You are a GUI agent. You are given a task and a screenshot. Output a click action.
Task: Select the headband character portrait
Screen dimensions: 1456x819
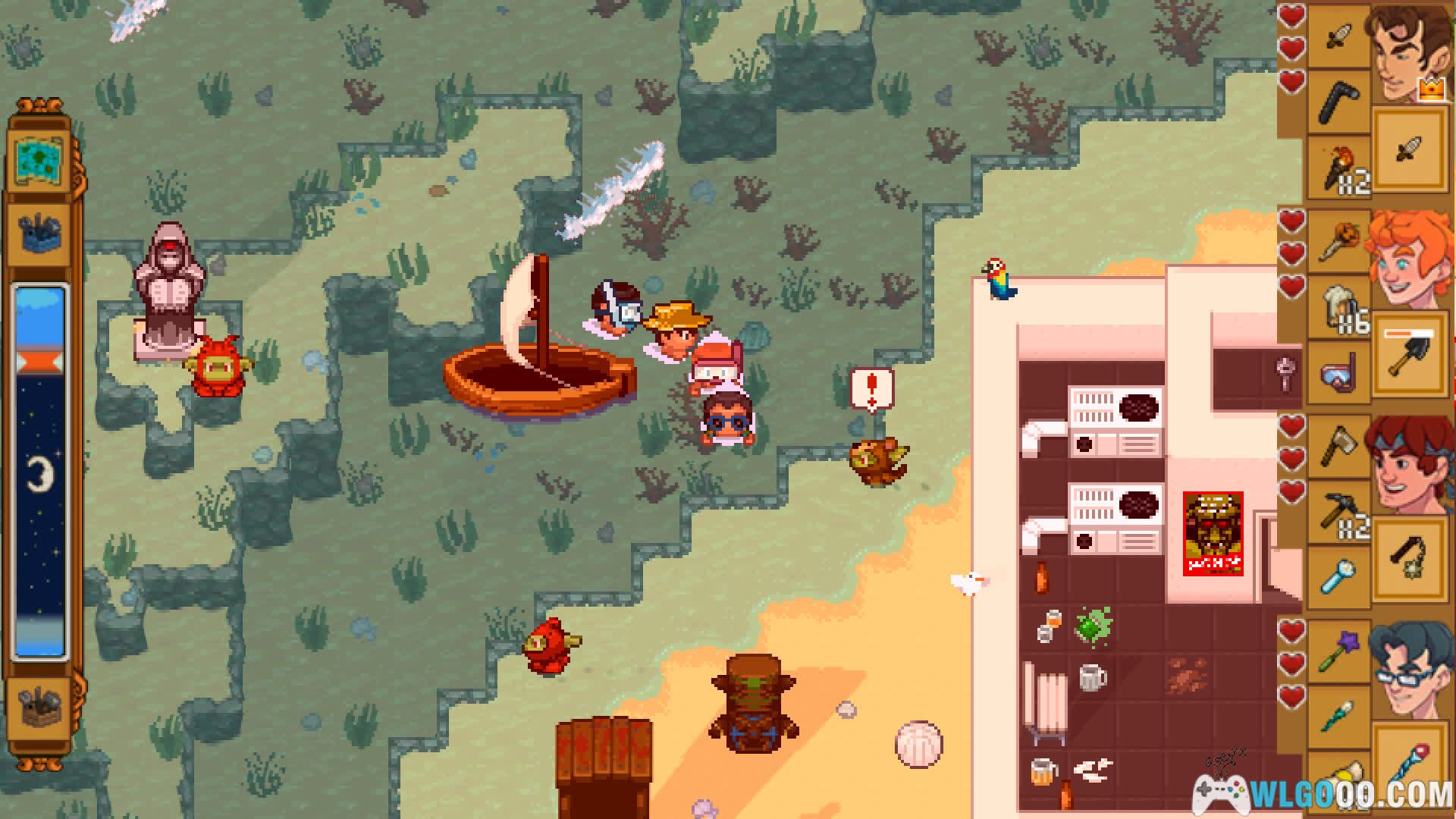click(x=1407, y=466)
